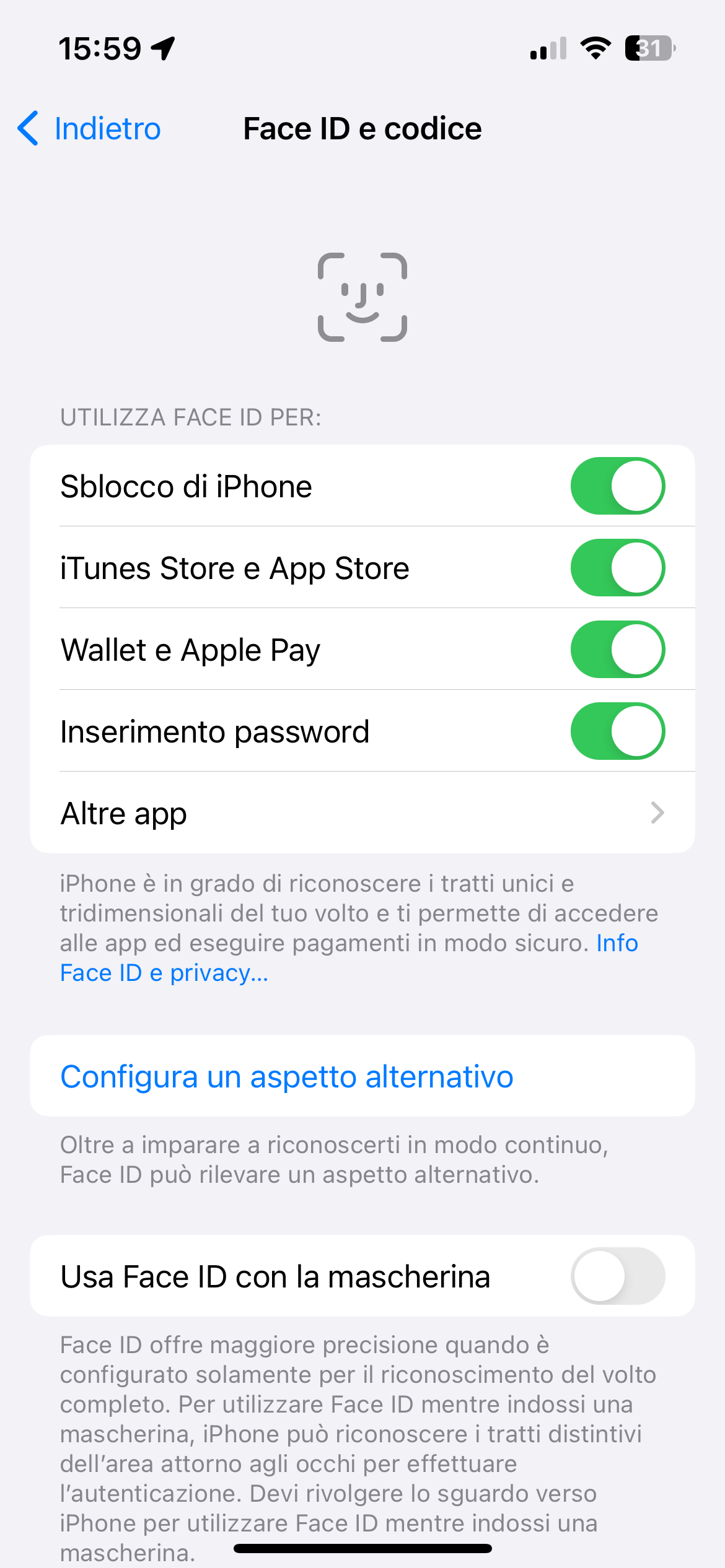Enable Usa Face ID con la mascherina

(x=618, y=1276)
